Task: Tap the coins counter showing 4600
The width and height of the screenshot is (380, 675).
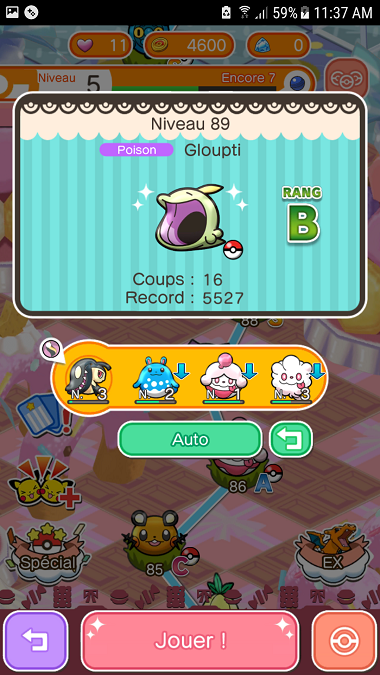Action: coord(189,45)
